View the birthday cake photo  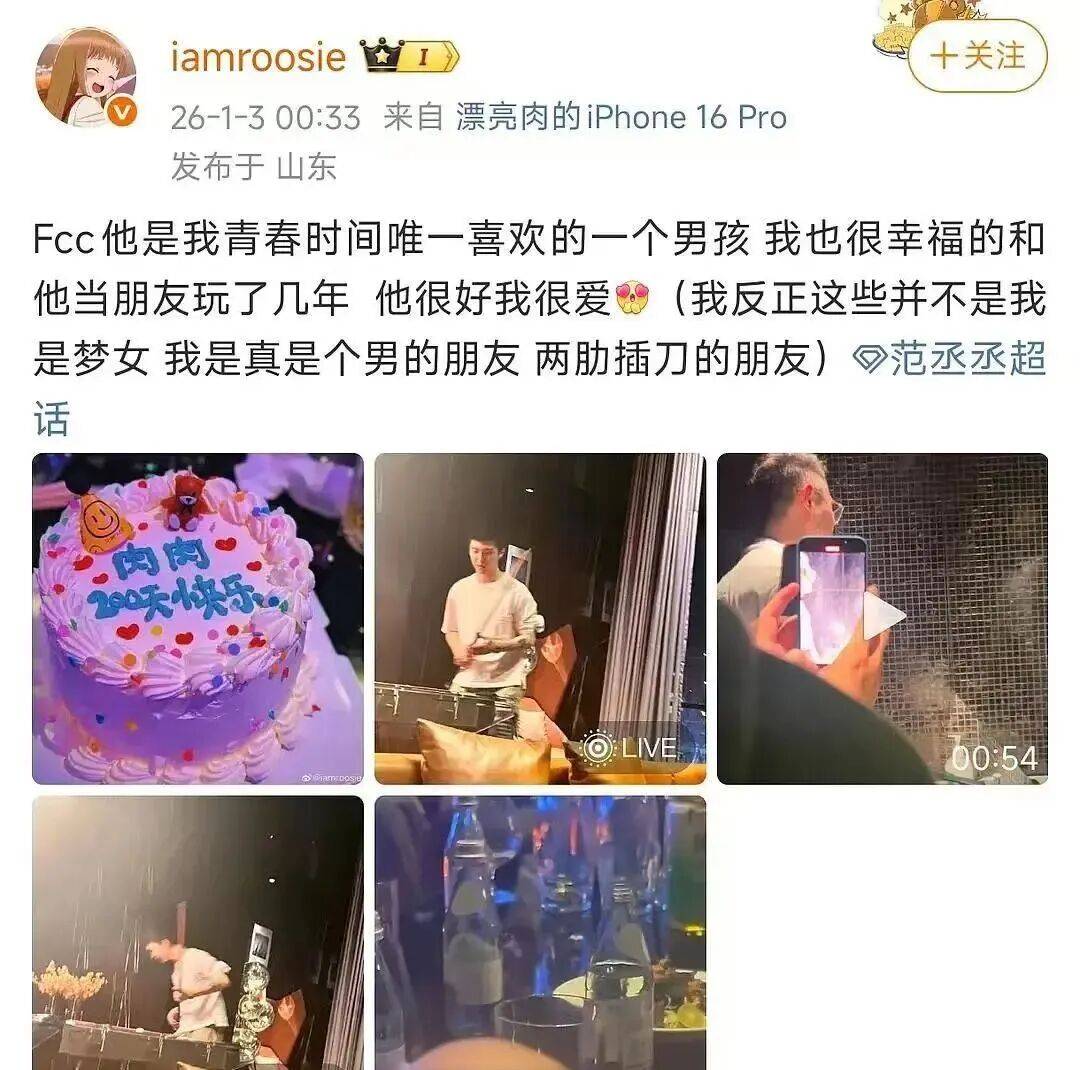click(197, 618)
